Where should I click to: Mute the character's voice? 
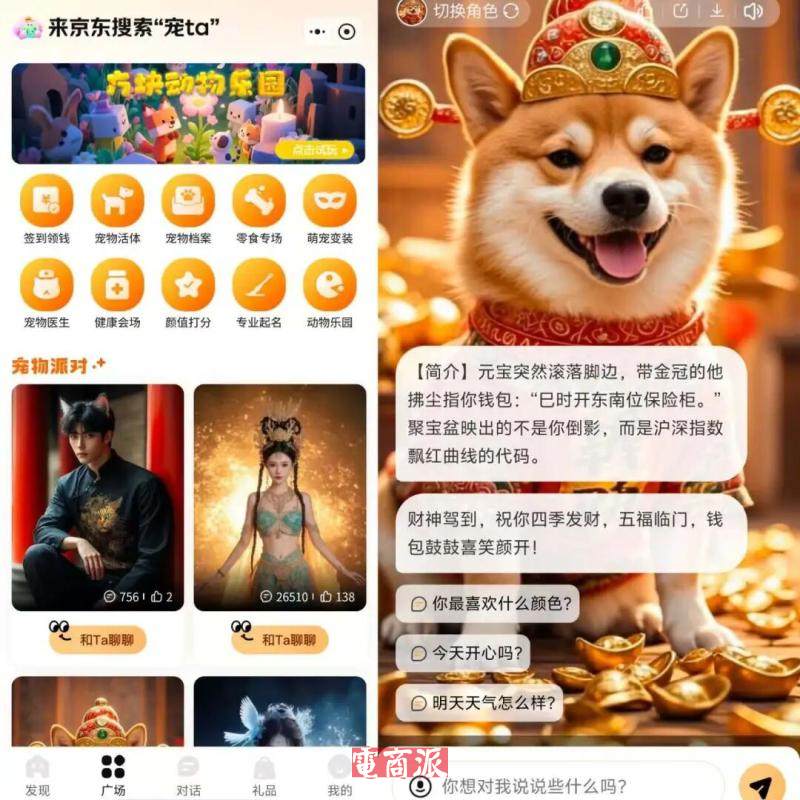coord(753,12)
